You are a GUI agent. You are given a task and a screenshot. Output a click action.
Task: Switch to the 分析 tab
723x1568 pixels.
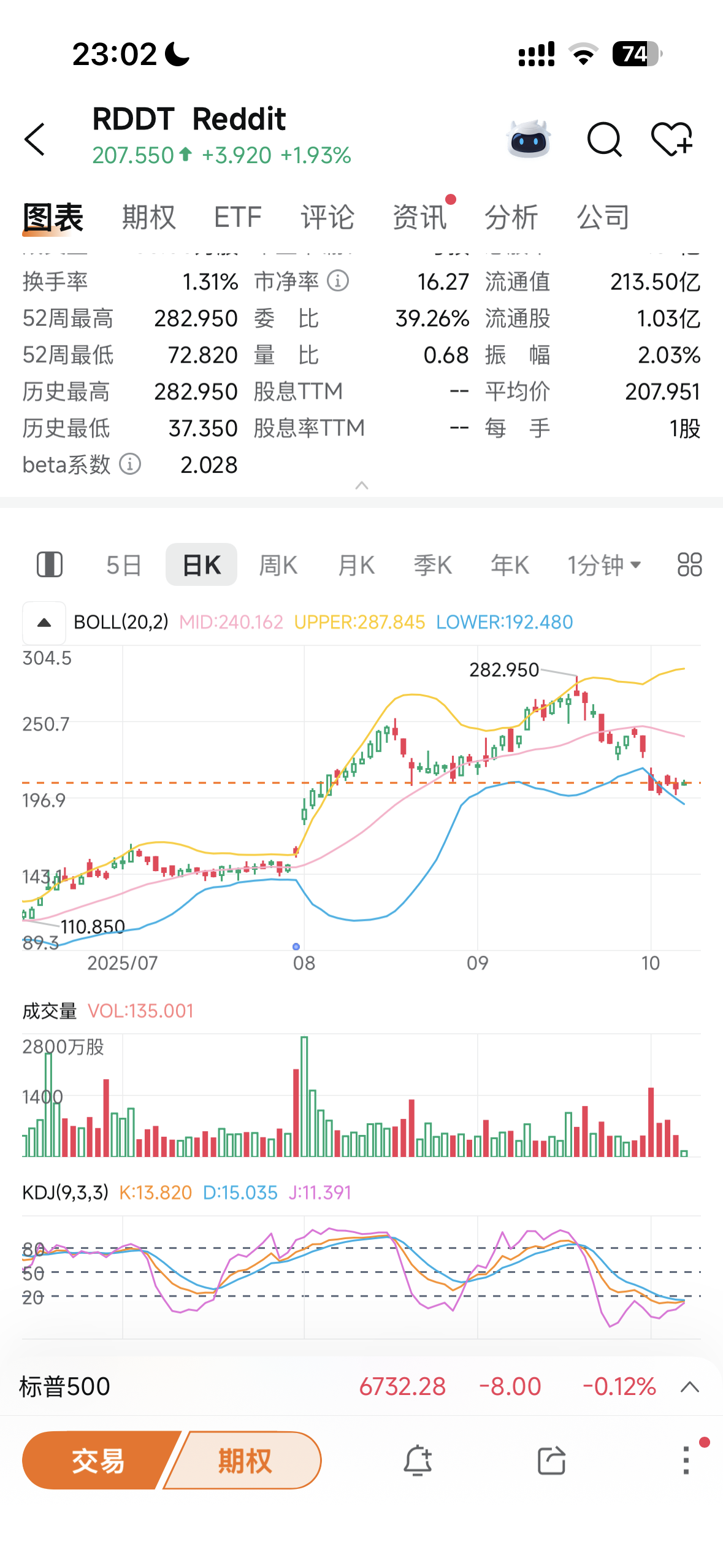pyautogui.click(x=511, y=217)
